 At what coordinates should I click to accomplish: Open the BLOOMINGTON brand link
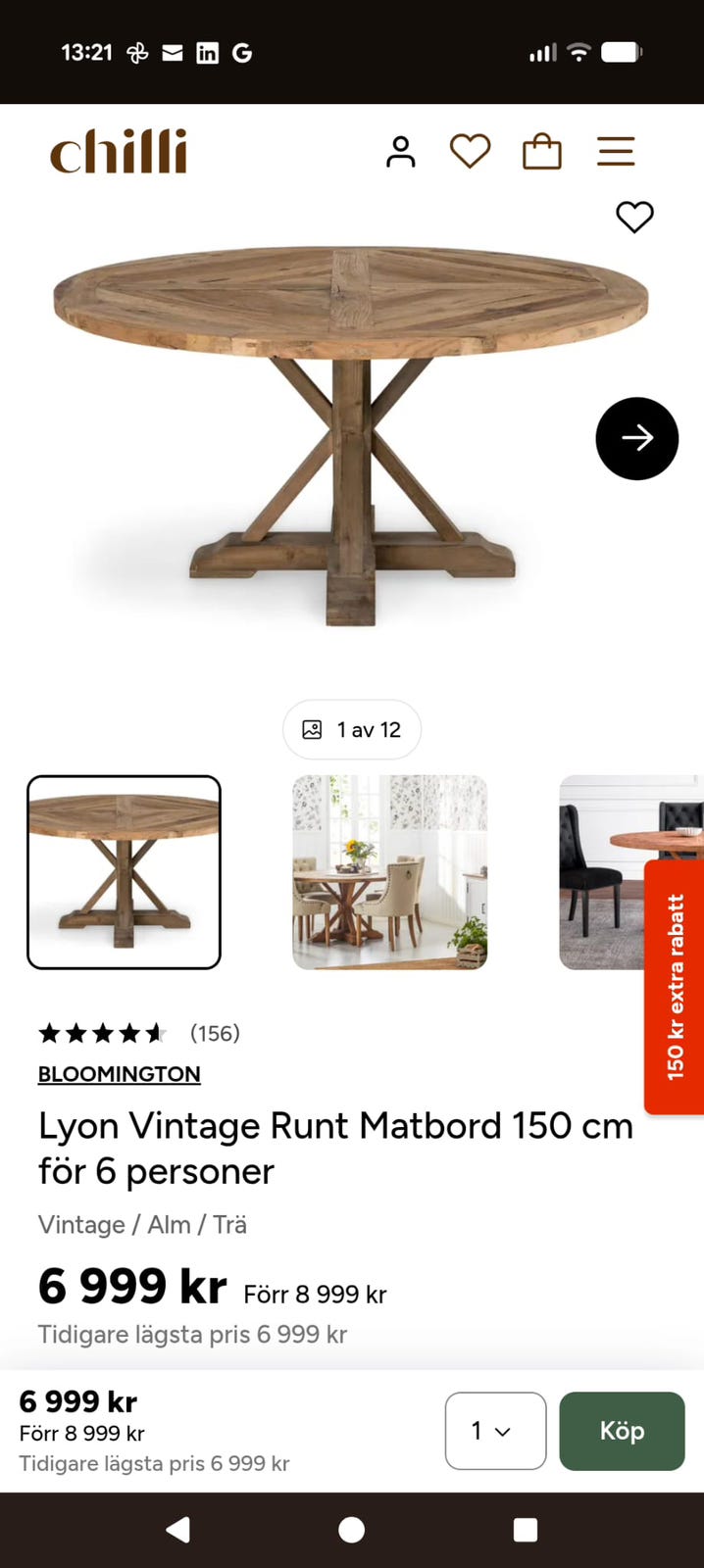(x=120, y=1074)
